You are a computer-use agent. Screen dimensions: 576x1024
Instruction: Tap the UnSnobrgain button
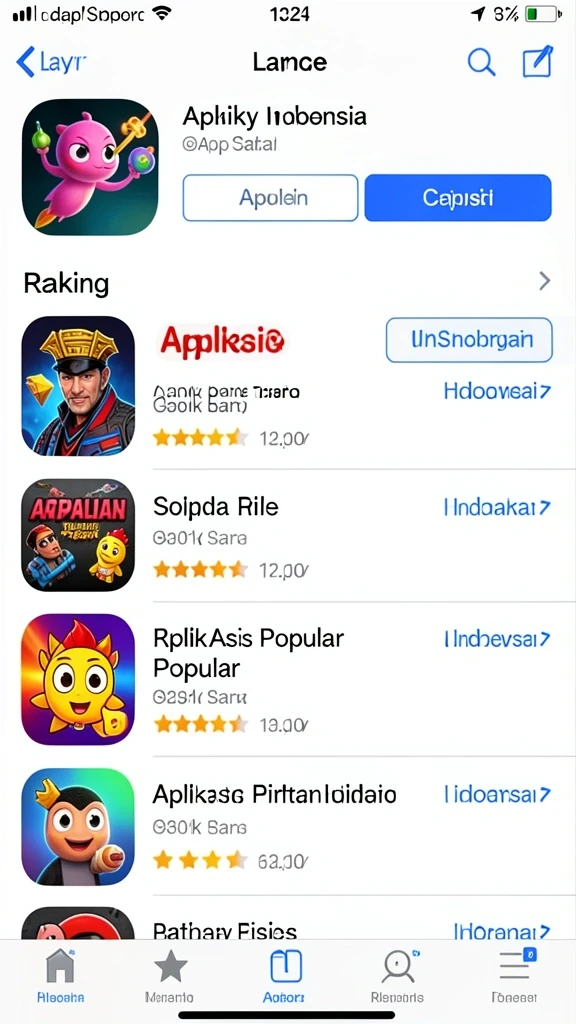[469, 340]
